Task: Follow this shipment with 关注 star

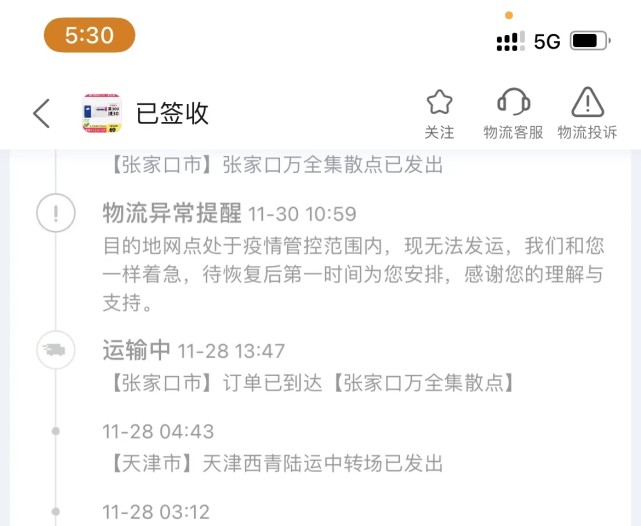Action: 439,113
